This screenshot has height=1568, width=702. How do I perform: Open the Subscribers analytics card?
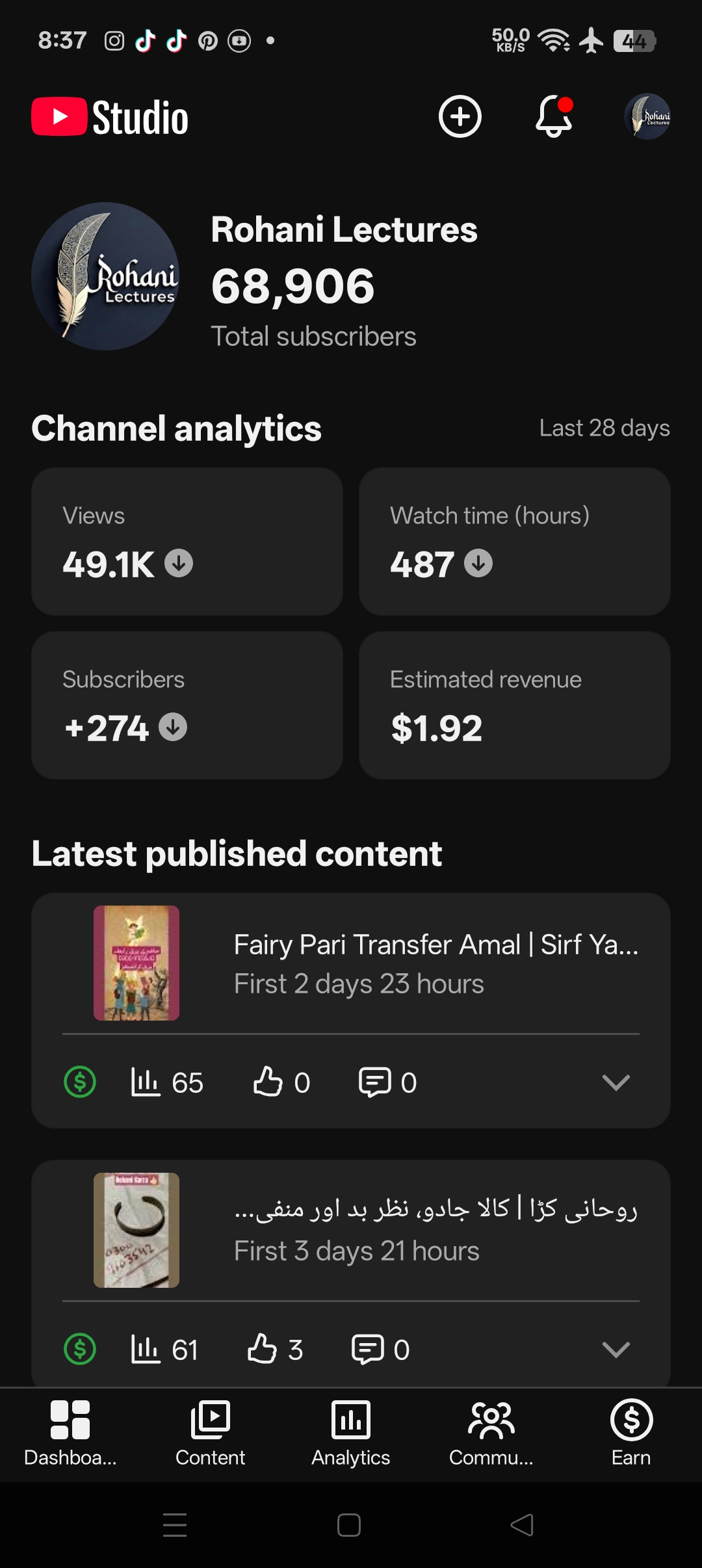click(187, 705)
